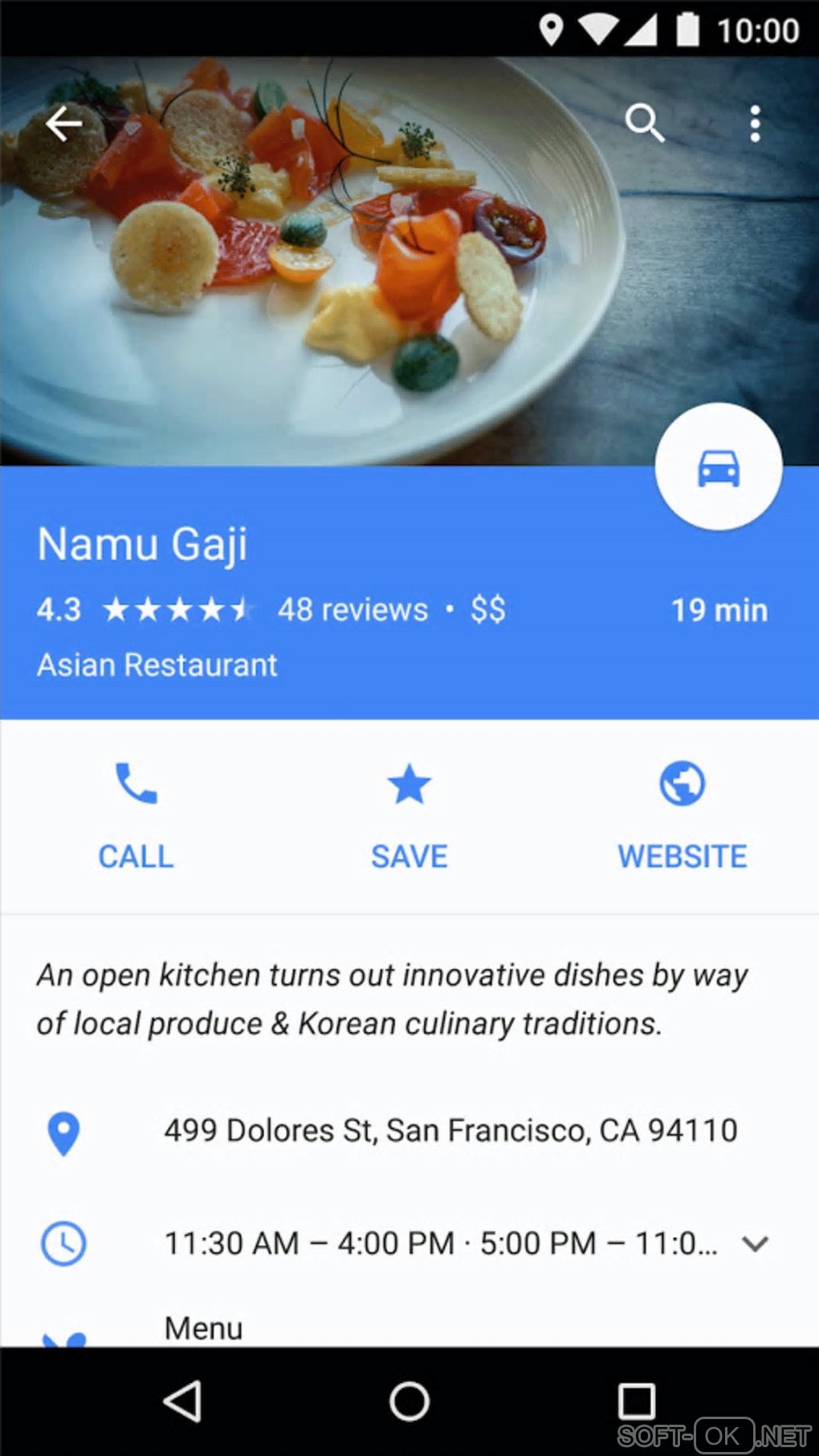The image size is (819, 1456).
Task: Call Namu Gaji
Action: tap(136, 814)
